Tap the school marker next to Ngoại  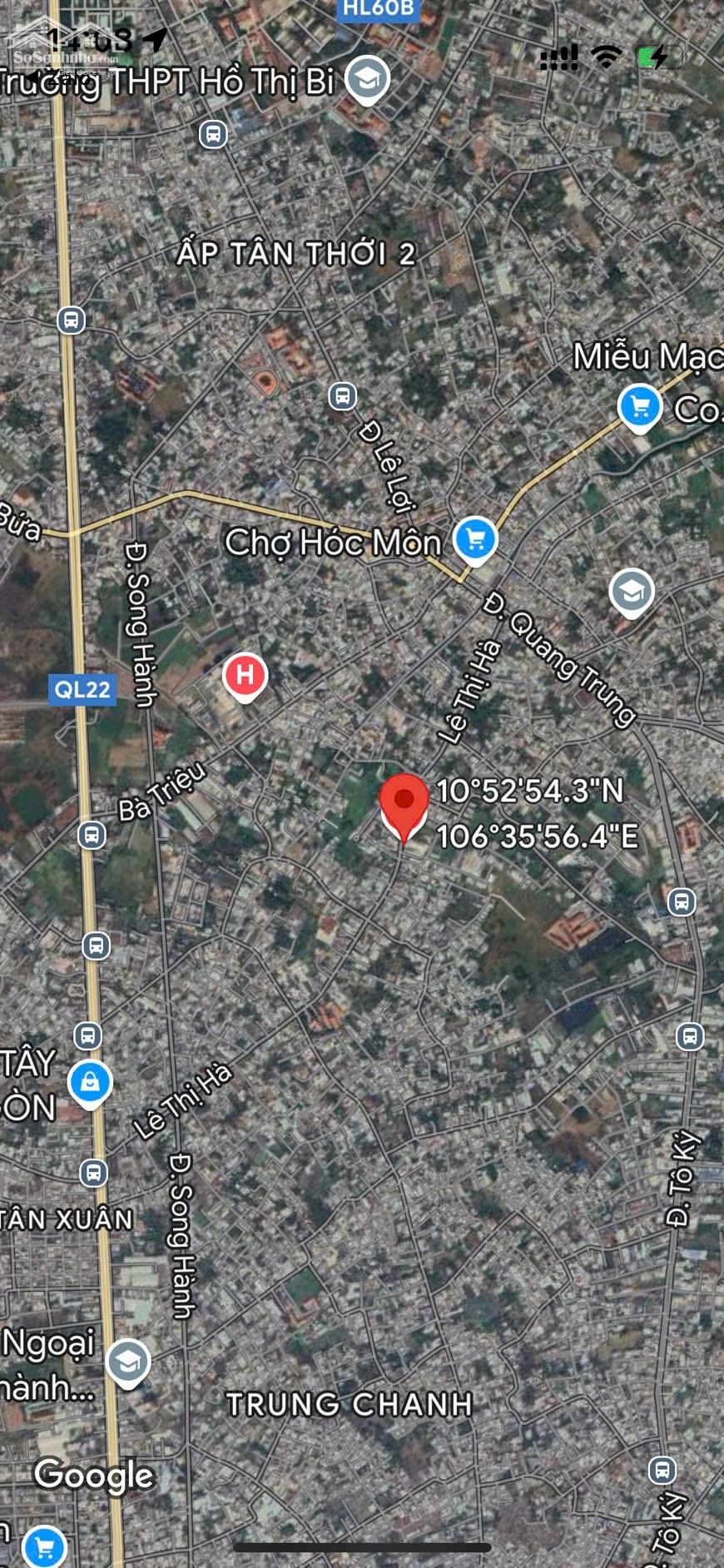tap(128, 1362)
